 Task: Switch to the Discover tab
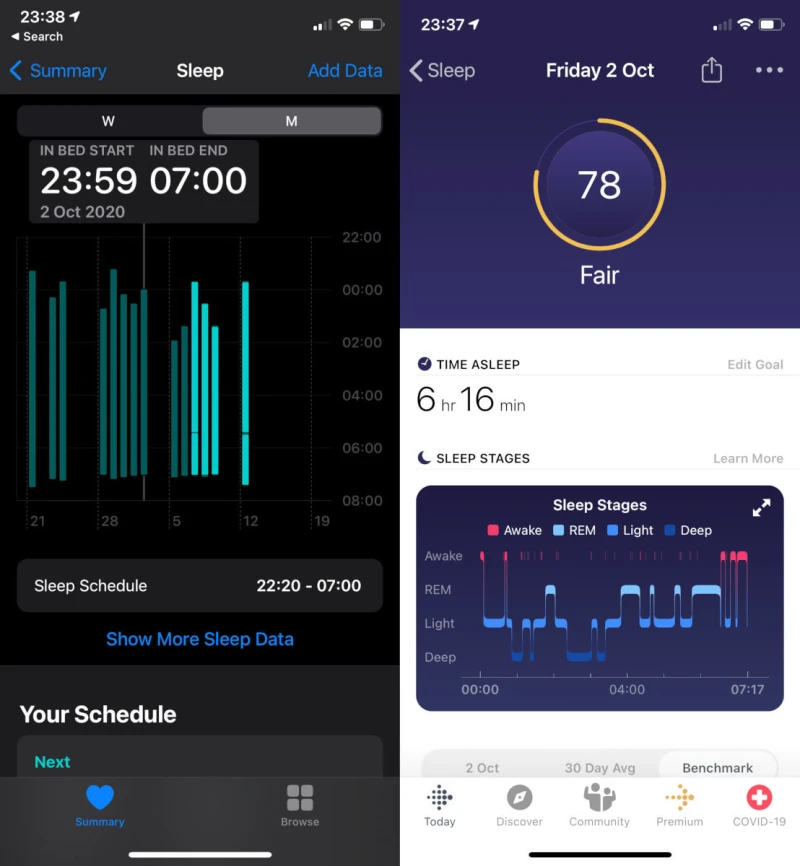pos(519,806)
